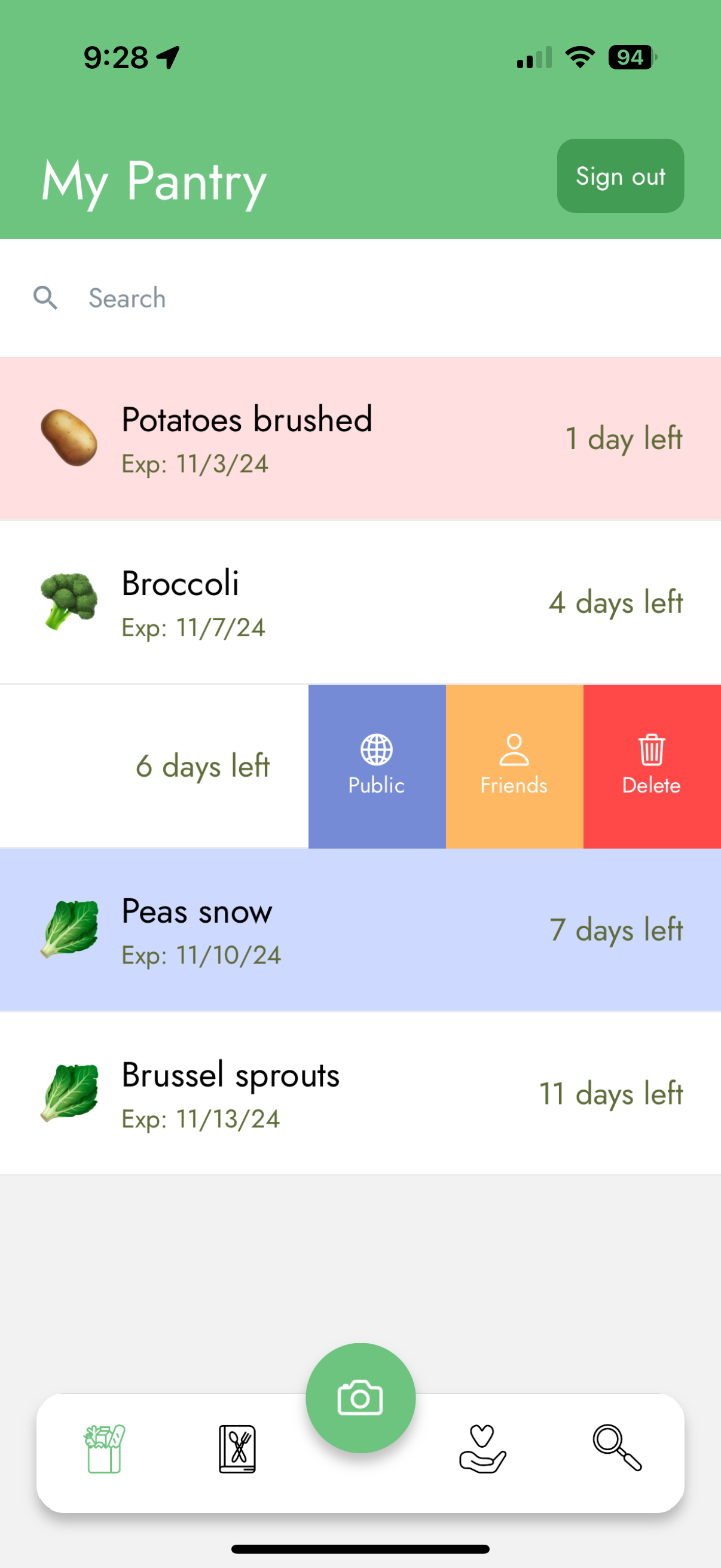The width and height of the screenshot is (721, 1568).
Task: Open the Peas snow item
Action: coord(360,929)
